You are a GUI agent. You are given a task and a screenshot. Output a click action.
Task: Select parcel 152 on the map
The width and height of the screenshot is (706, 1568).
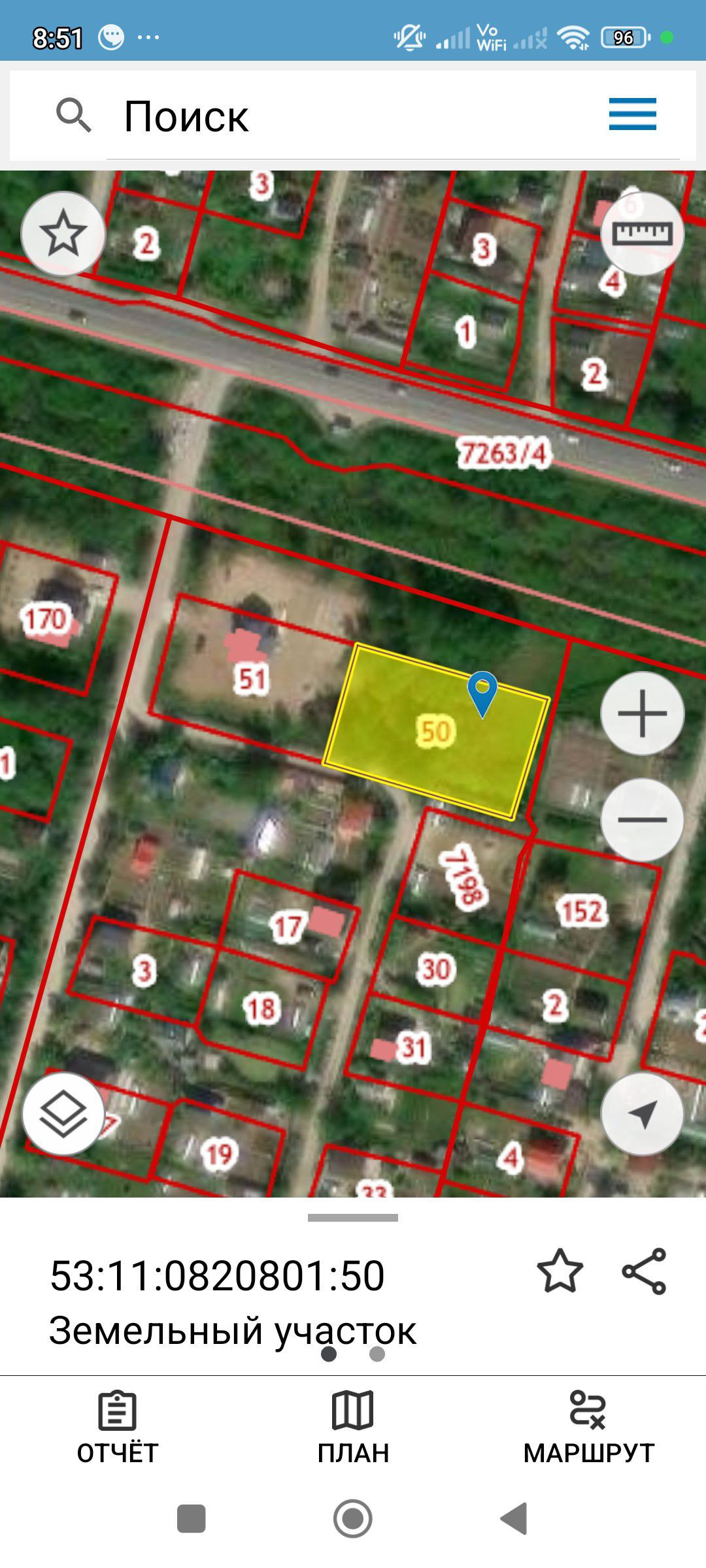coord(582,911)
